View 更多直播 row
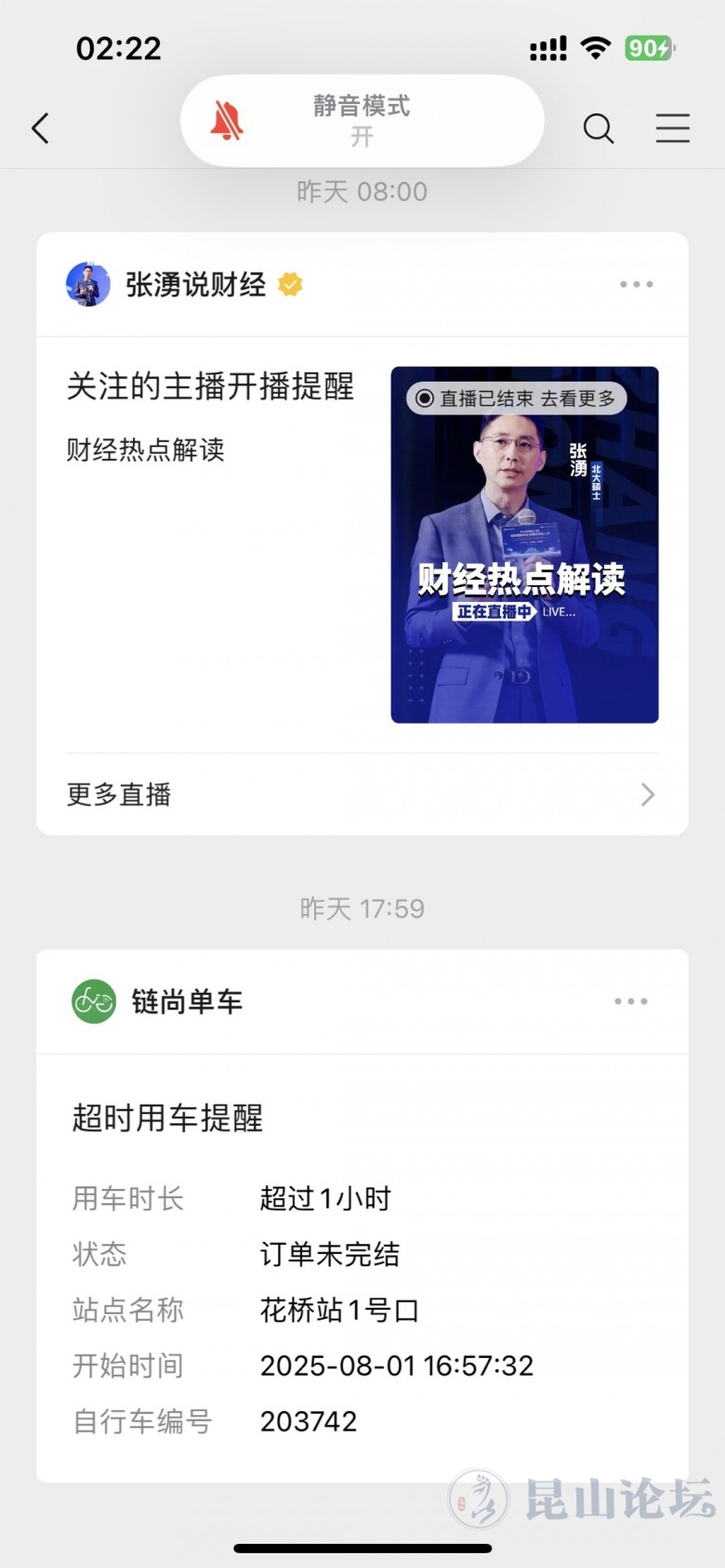 pos(362,794)
